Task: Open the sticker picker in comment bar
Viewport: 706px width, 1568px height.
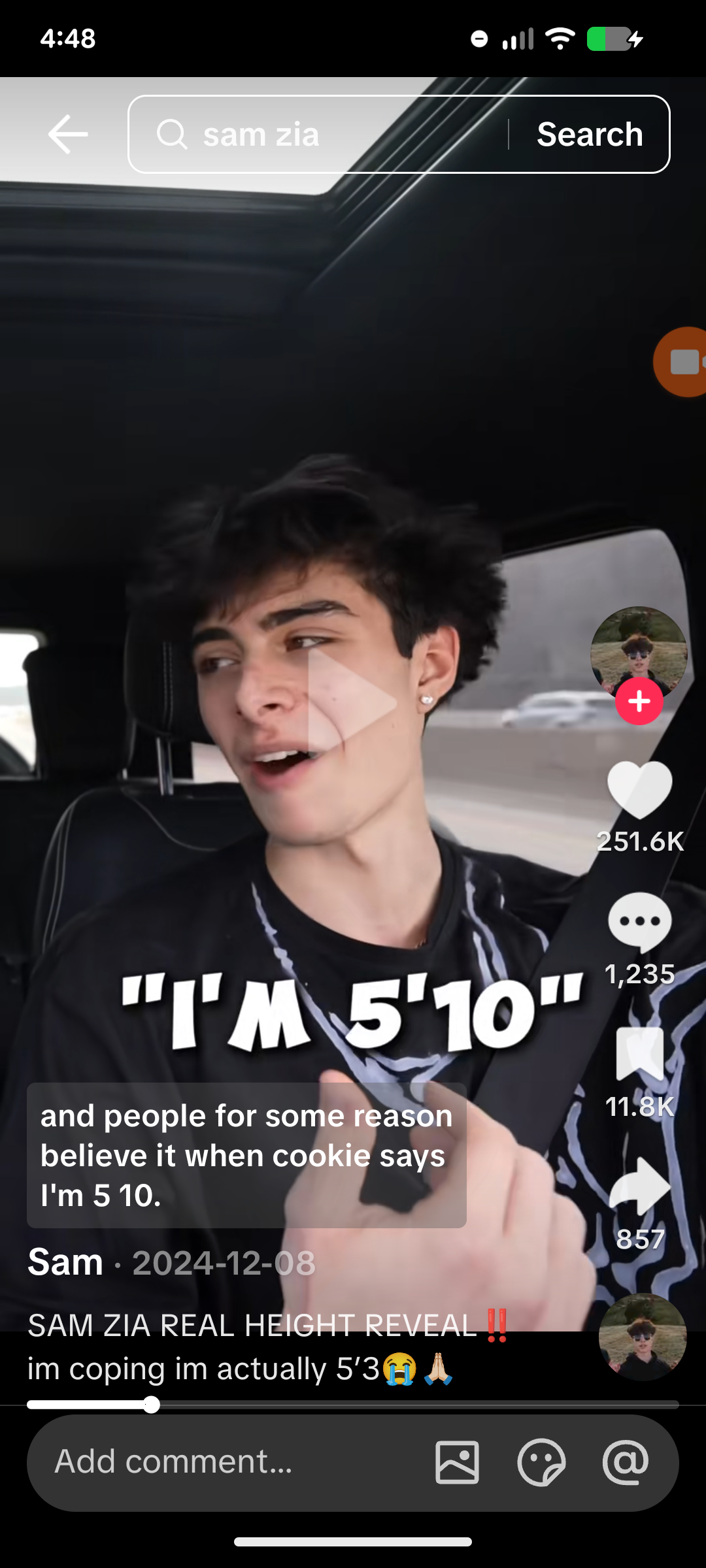Action: tap(541, 1462)
